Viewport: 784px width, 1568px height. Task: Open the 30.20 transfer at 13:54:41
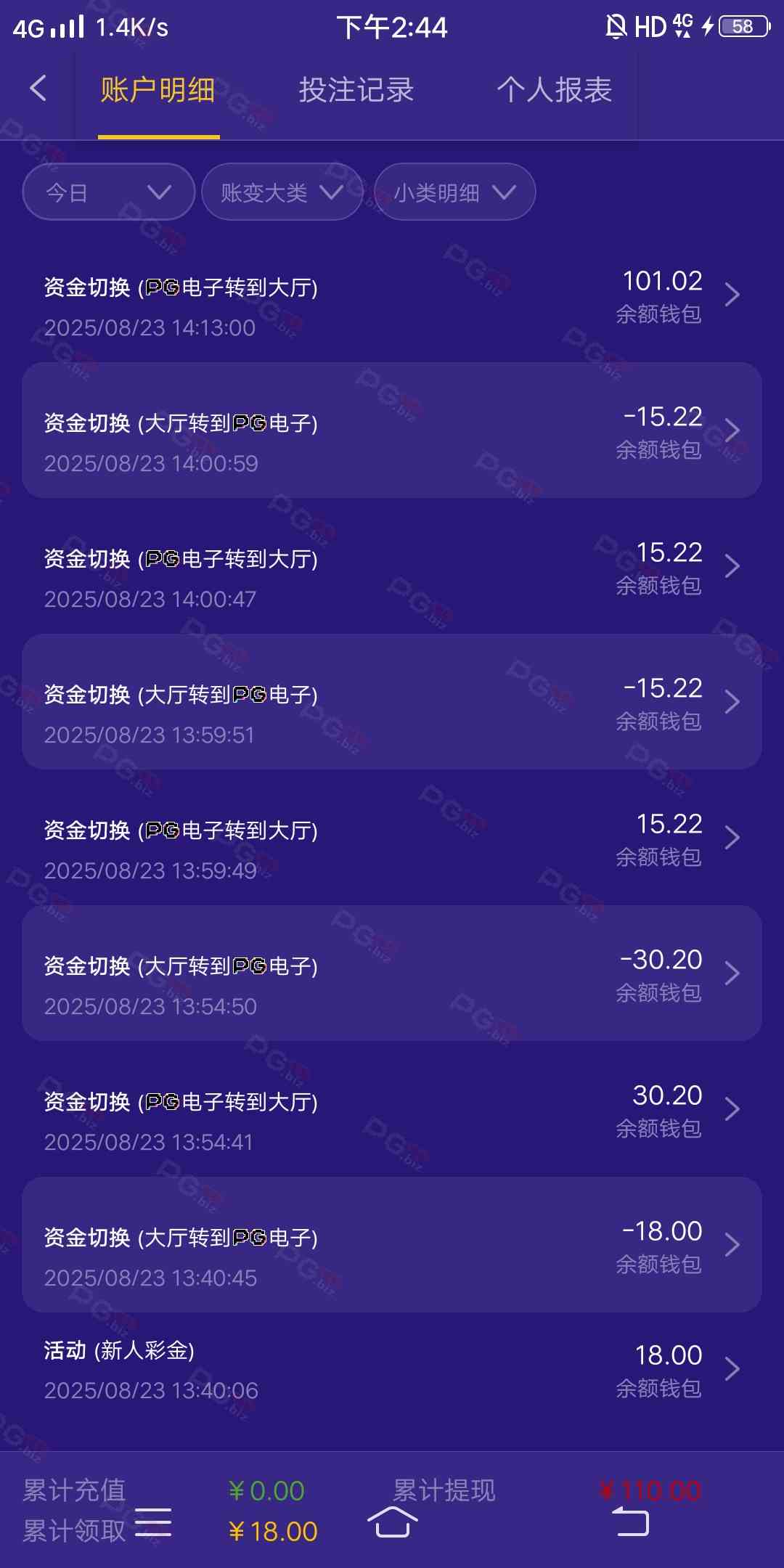(392, 1109)
